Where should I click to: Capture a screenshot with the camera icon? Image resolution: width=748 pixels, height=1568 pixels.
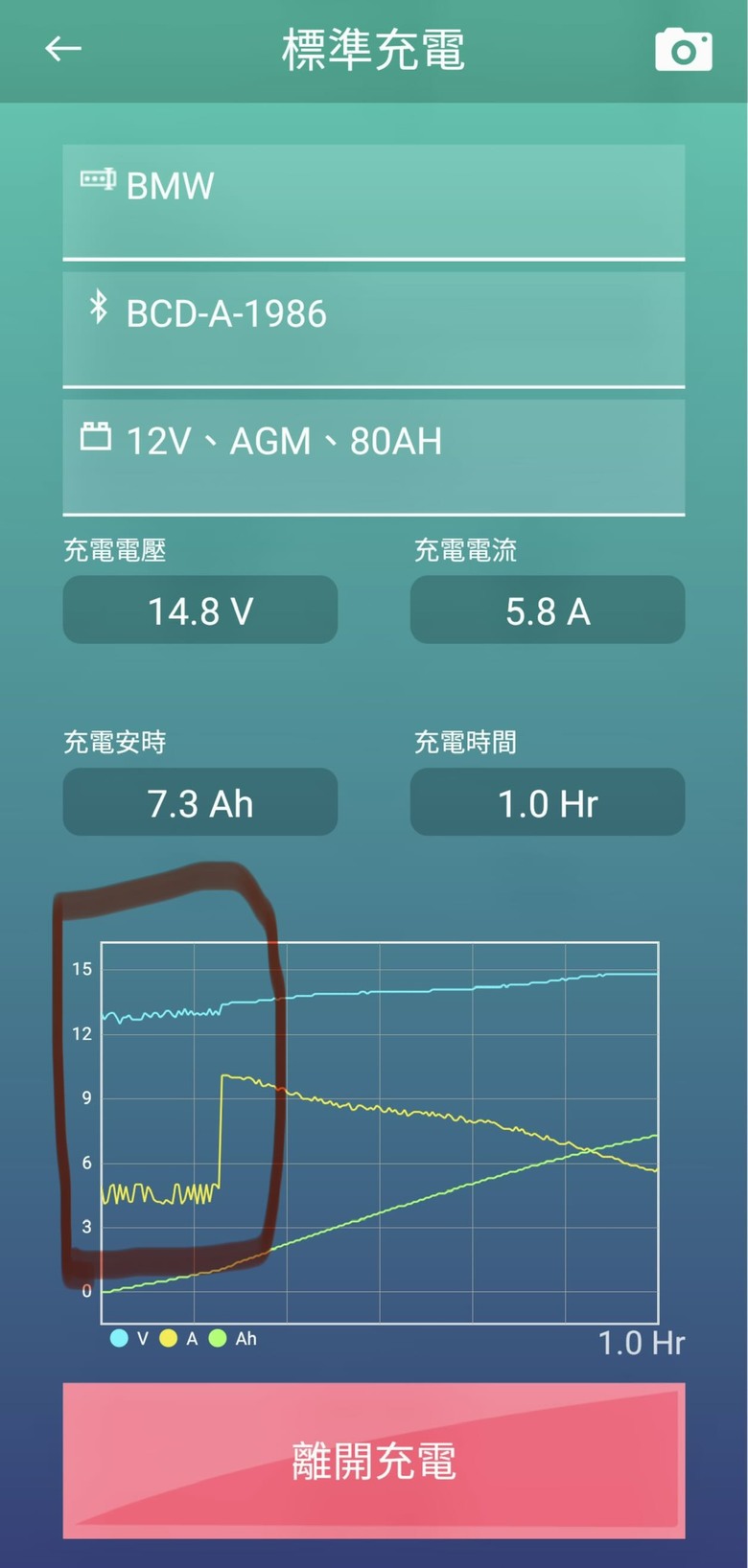tap(683, 50)
